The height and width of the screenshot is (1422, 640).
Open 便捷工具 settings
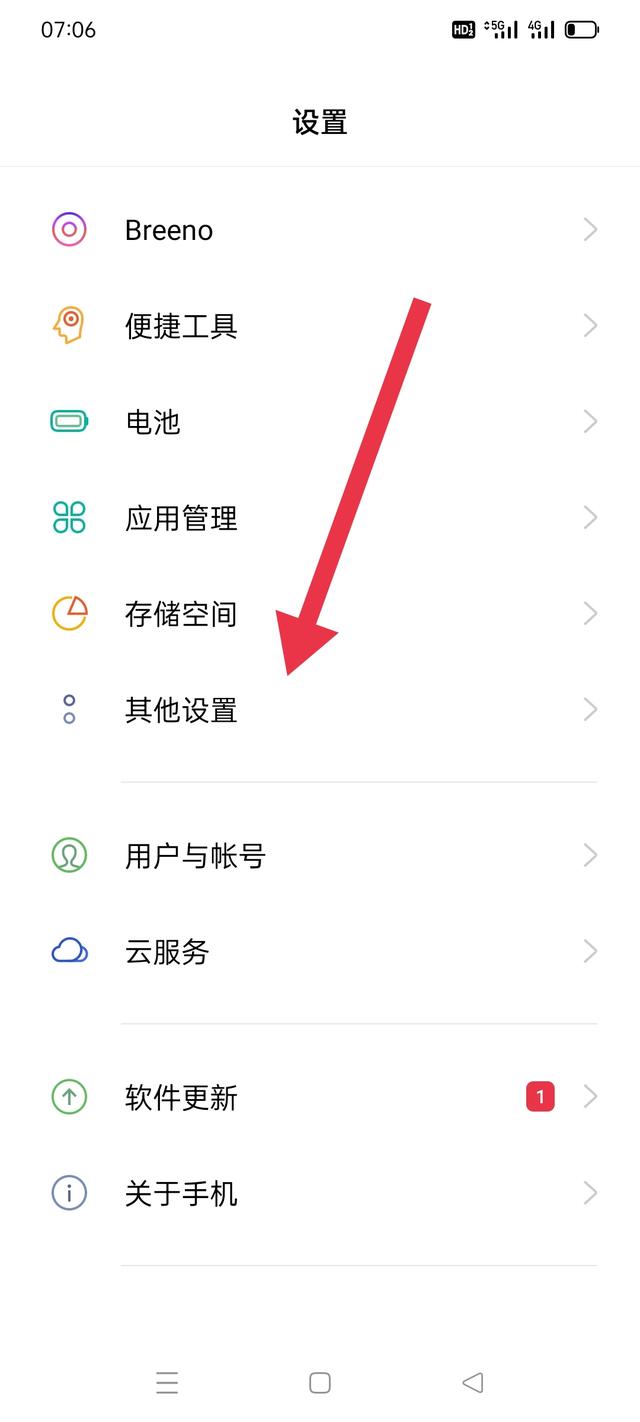click(320, 326)
